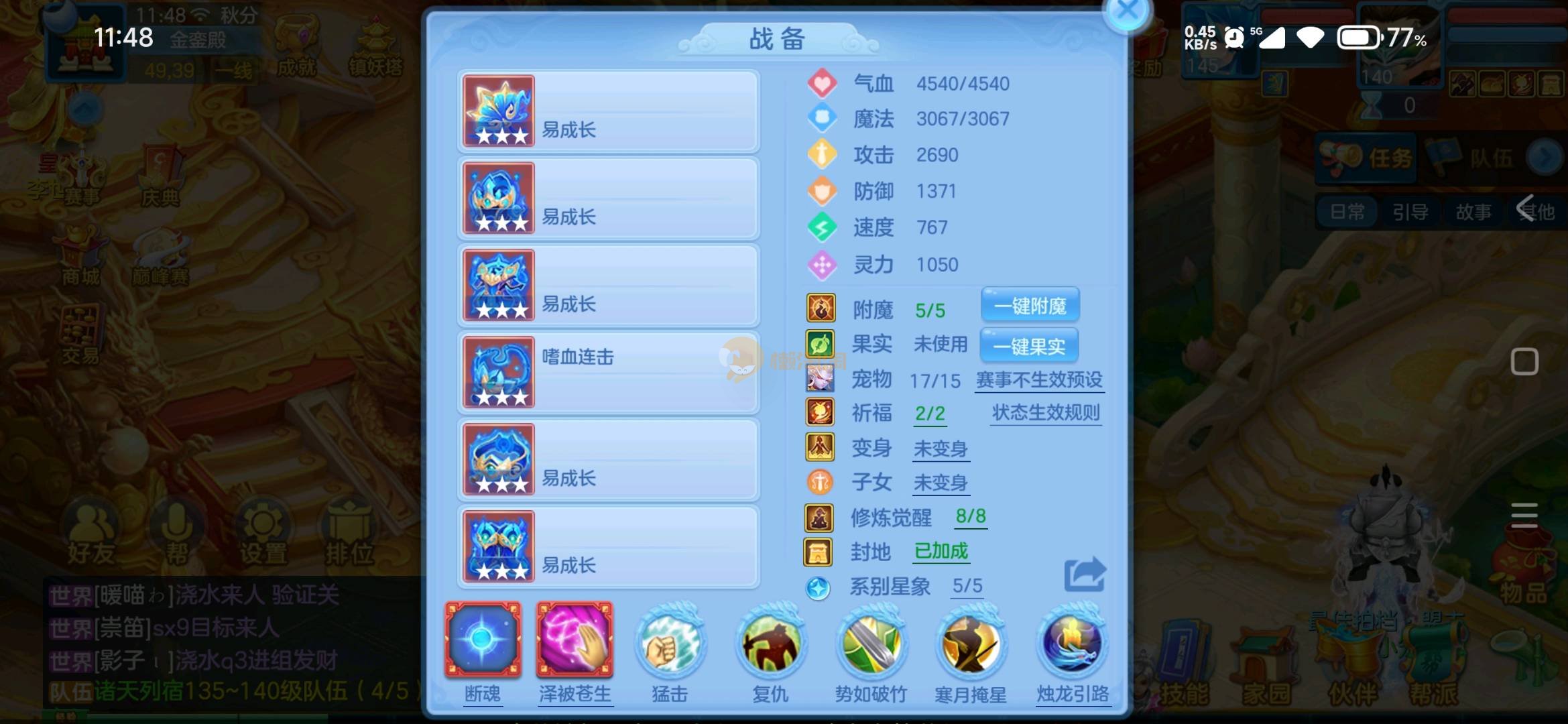This screenshot has width=1568, height=724.
Task: Tap the 一键附魔 button
Action: tap(1030, 306)
